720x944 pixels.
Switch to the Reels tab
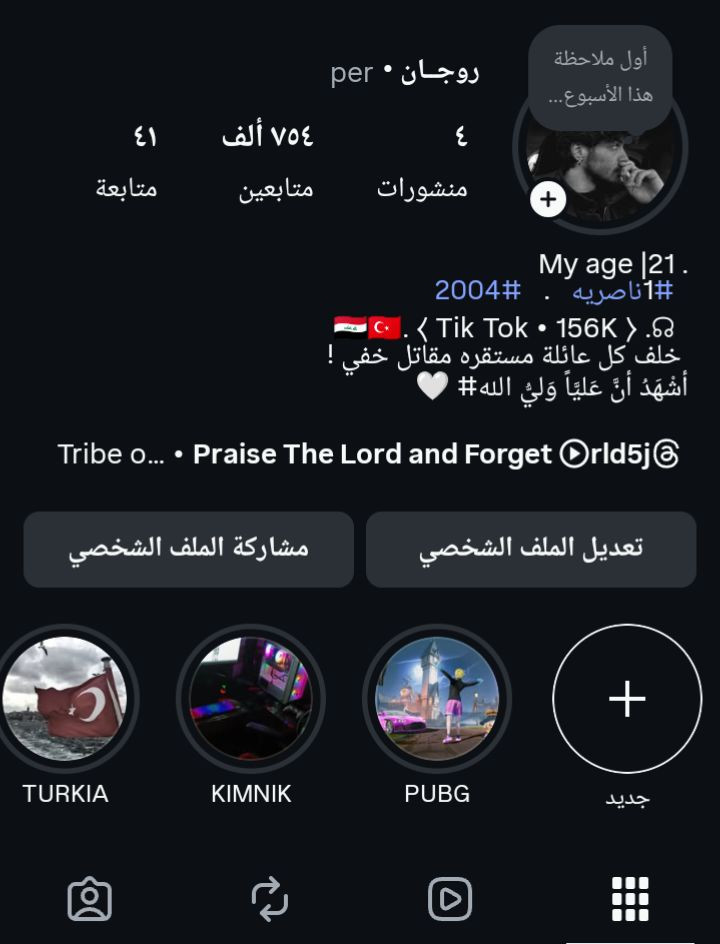coord(450,899)
